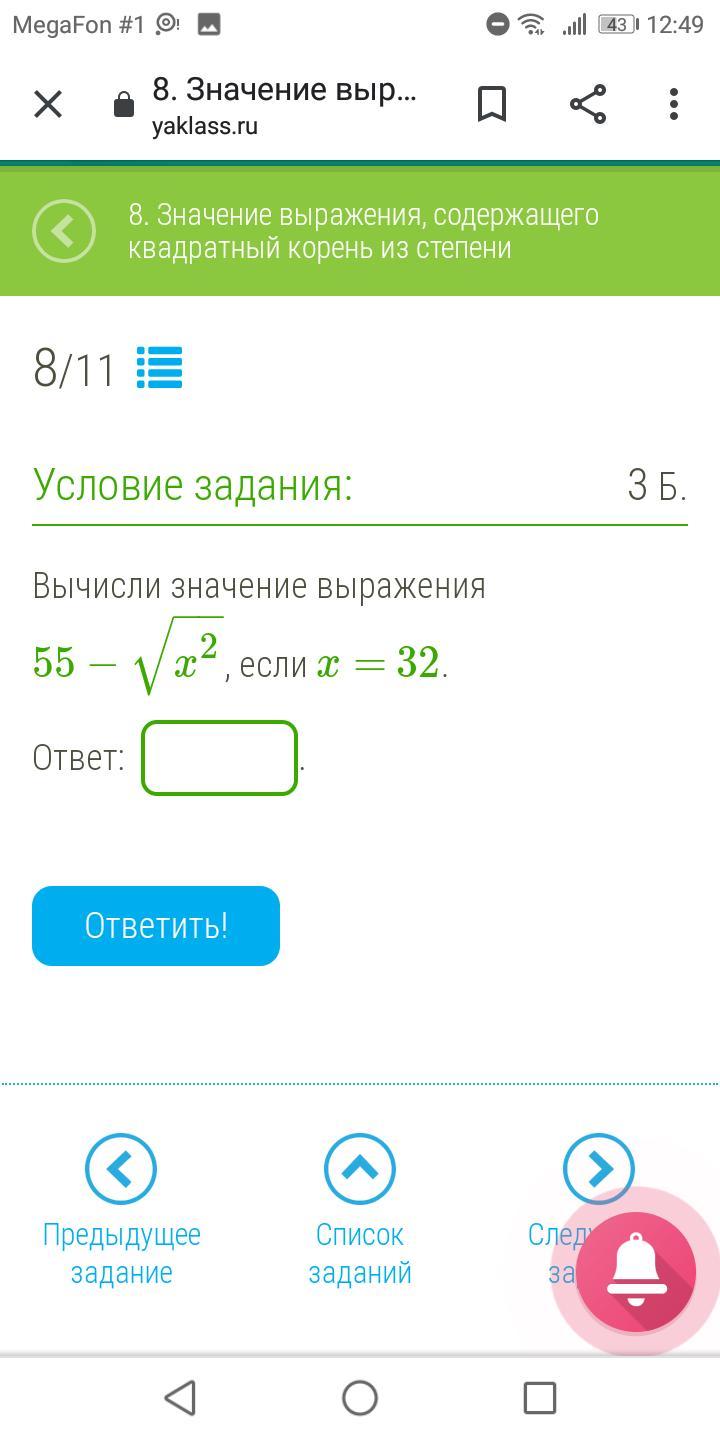This screenshot has width=720, height=1440.
Task: Share the page link
Action: [588, 104]
